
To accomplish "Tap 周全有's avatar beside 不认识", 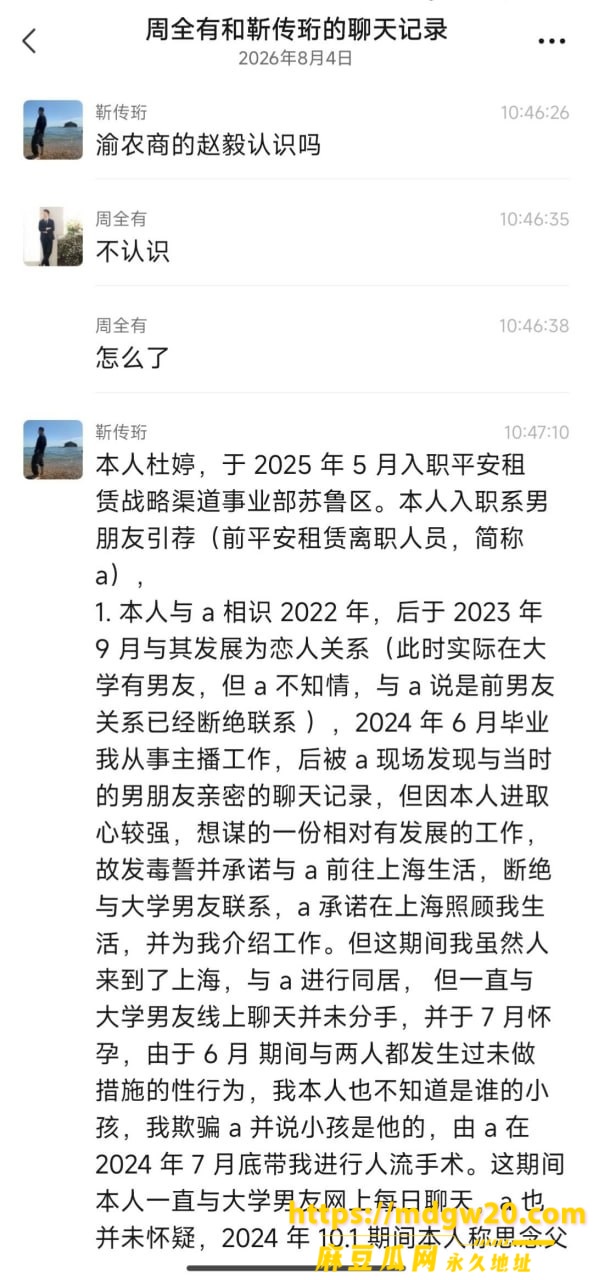I will (53, 236).
